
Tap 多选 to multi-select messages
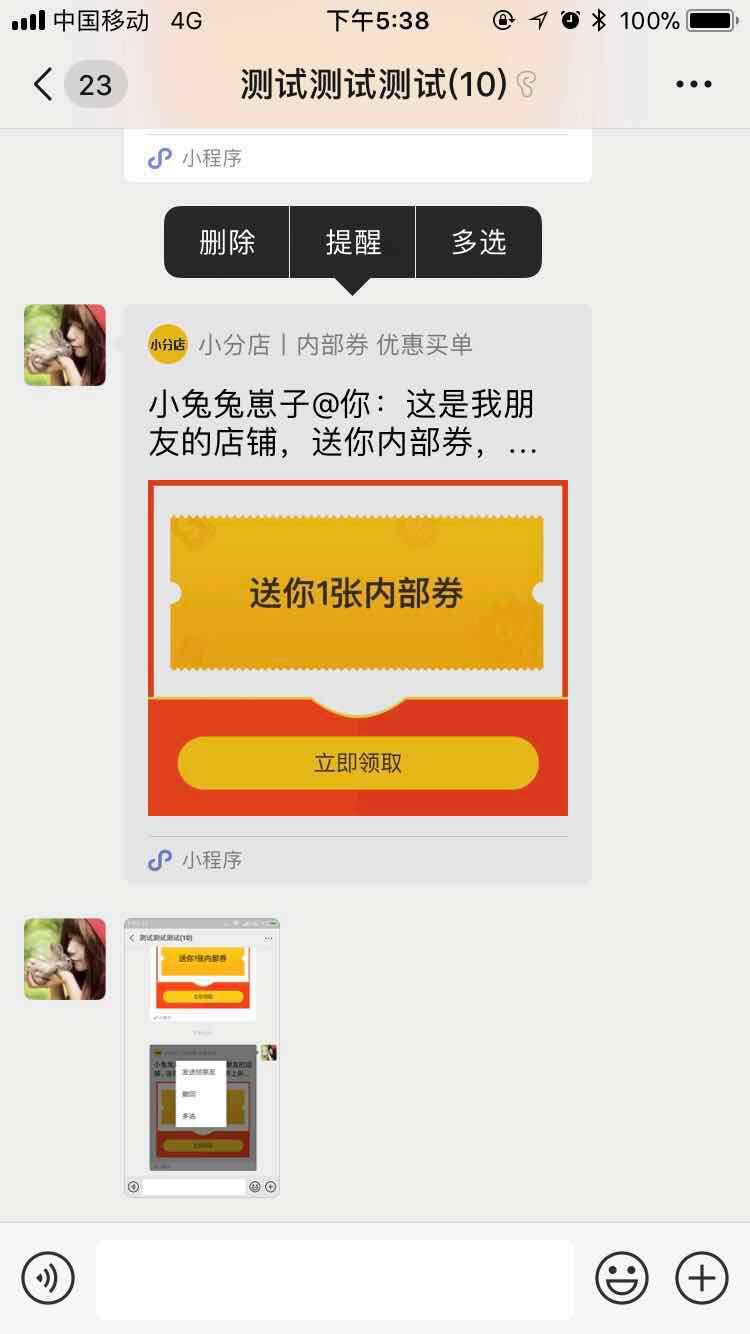coord(479,242)
